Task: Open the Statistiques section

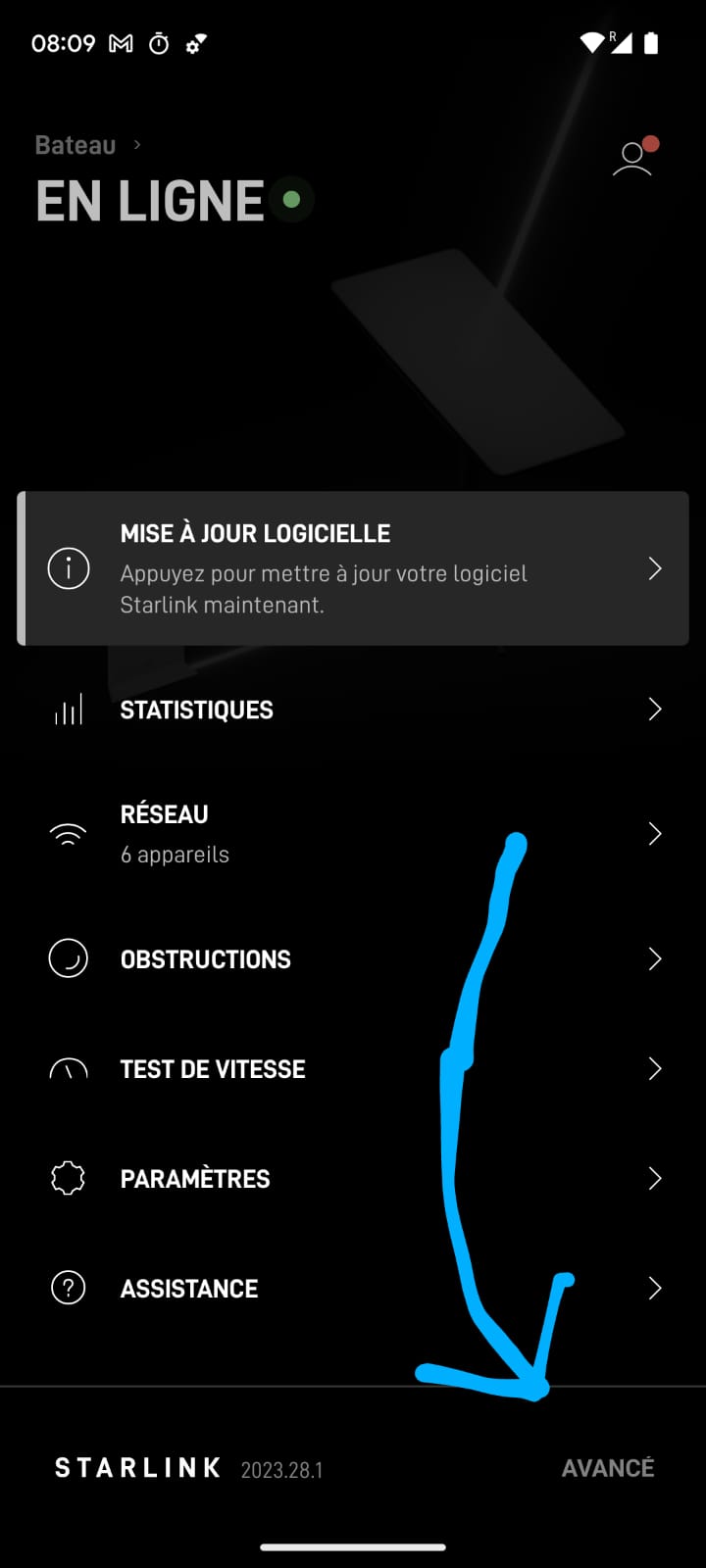Action: click(353, 710)
